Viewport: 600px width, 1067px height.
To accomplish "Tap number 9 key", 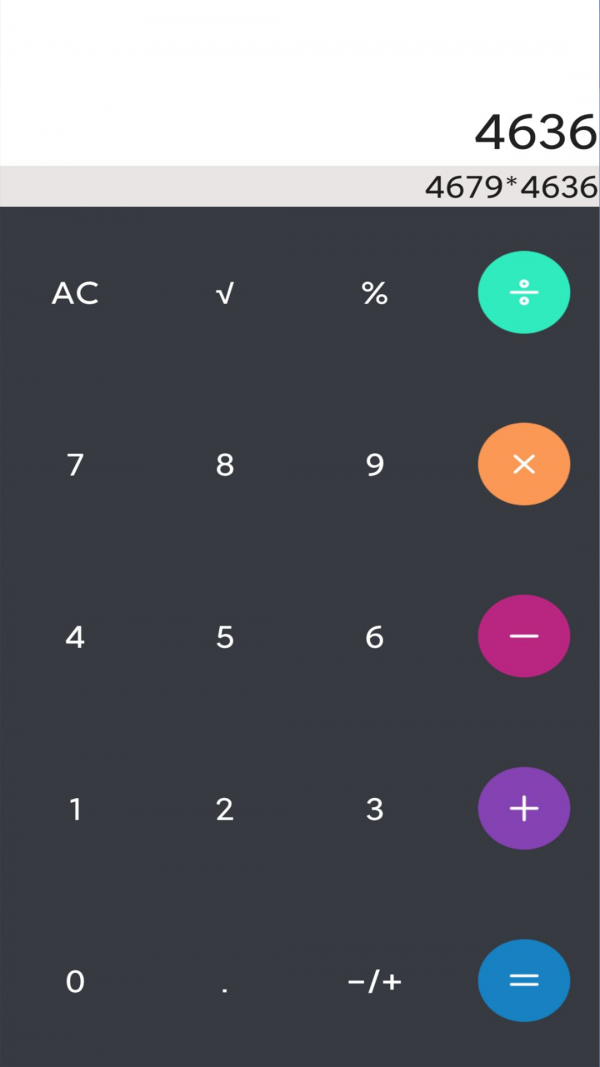I will pos(374,465).
